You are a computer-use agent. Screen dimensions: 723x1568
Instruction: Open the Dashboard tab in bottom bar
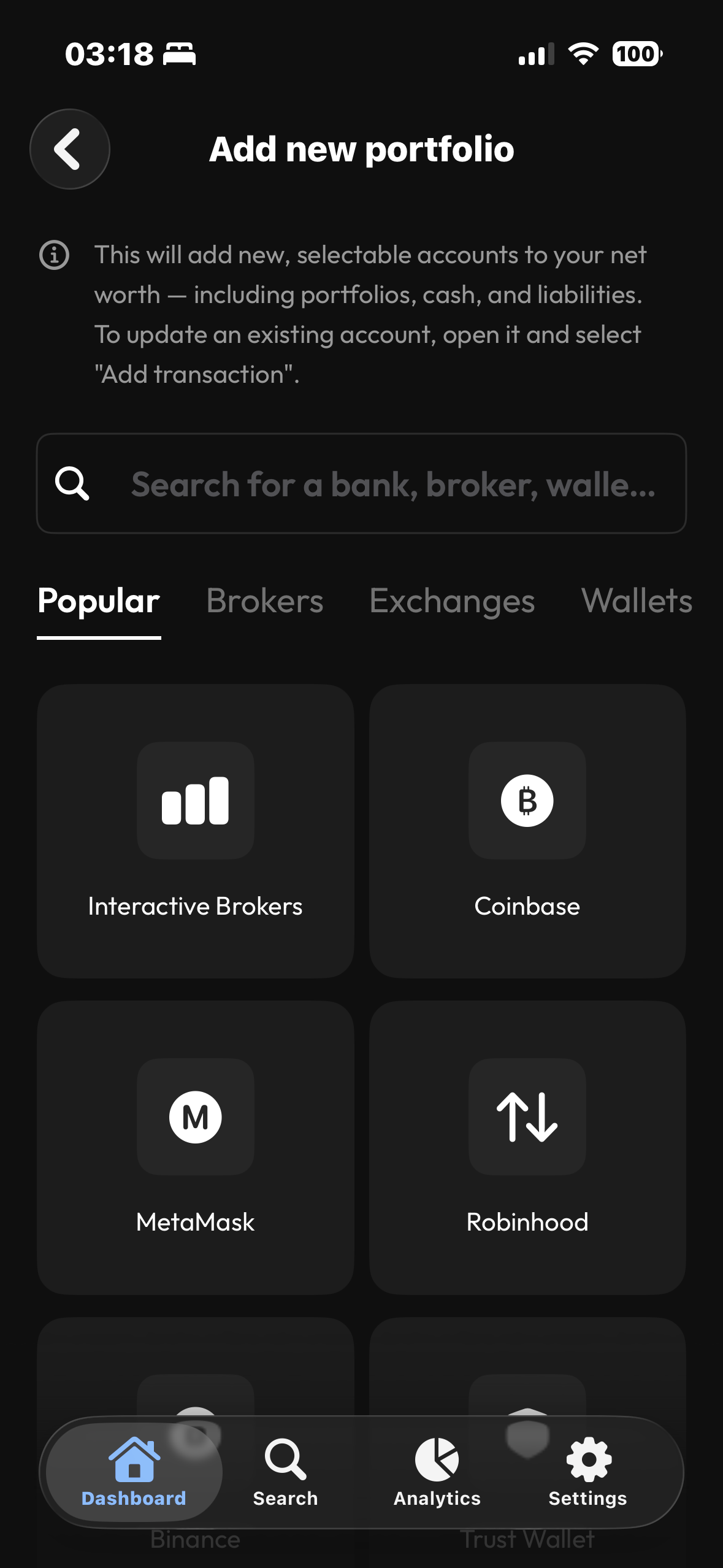tap(134, 1472)
